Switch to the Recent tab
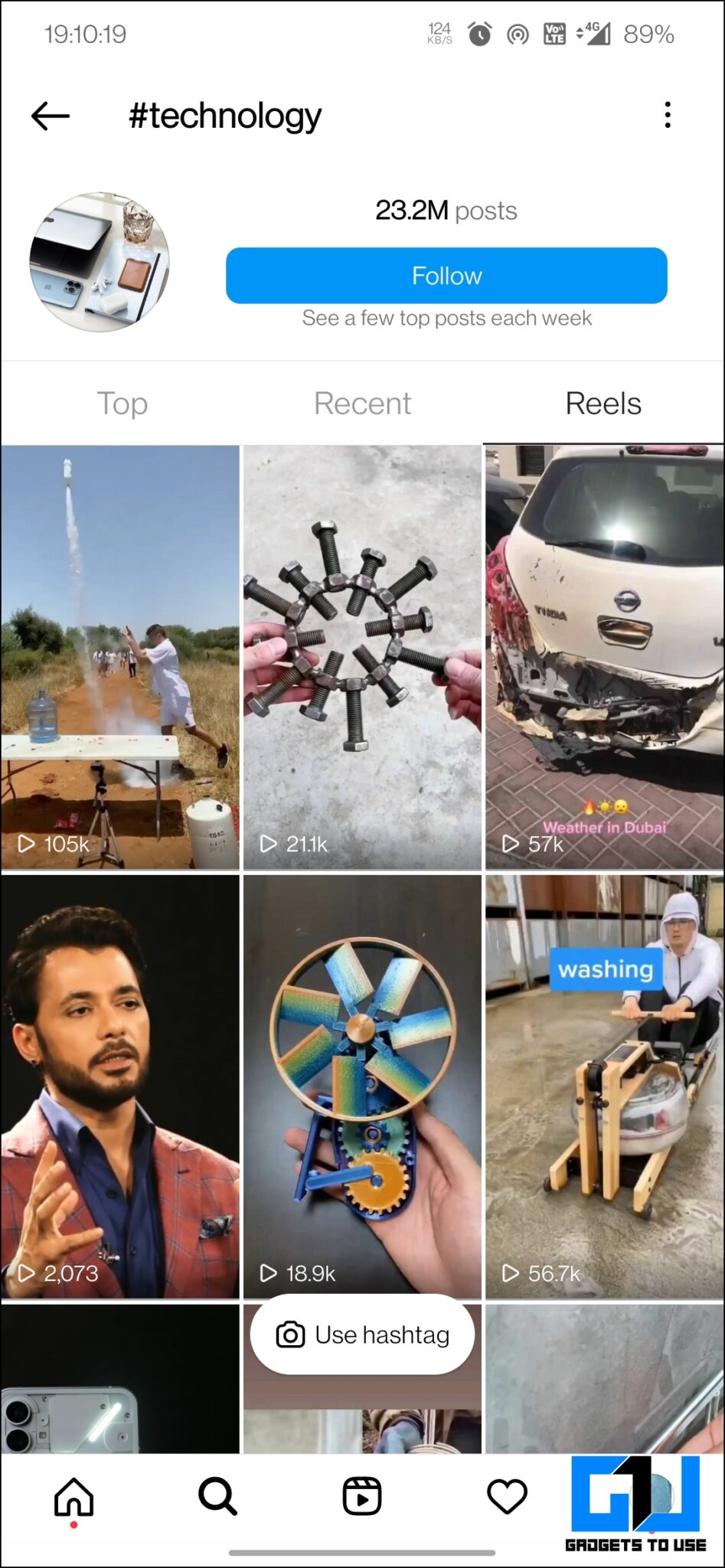This screenshot has width=725, height=1568. (362, 403)
